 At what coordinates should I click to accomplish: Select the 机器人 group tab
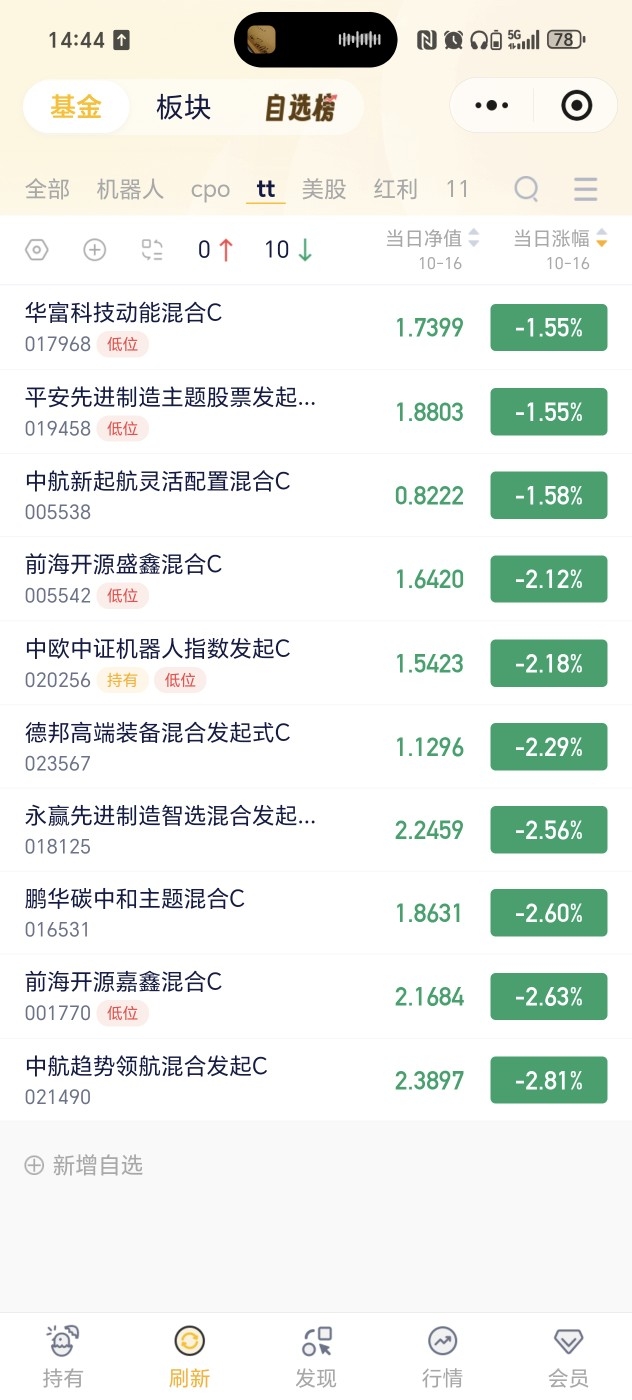[x=130, y=189]
